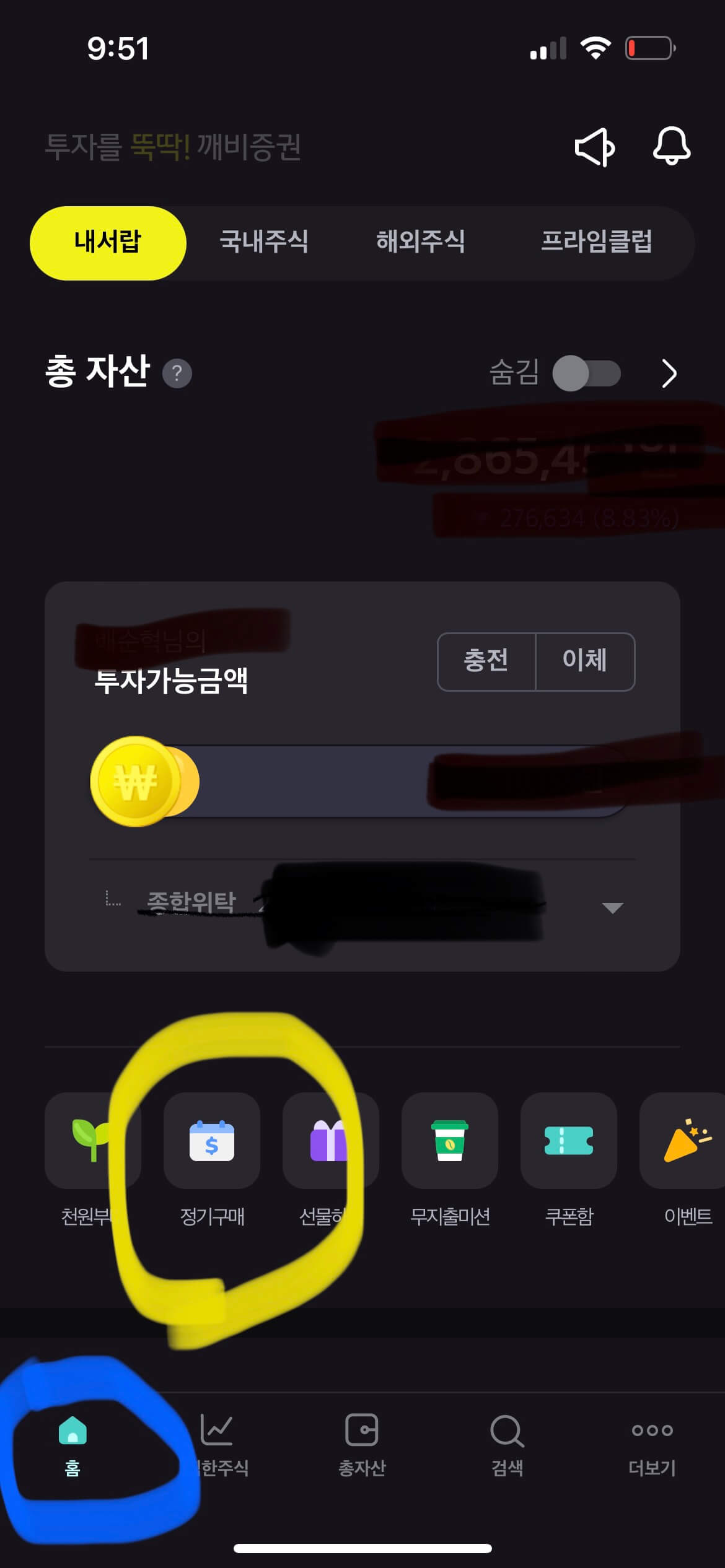The image size is (725, 1568).
Task: Open total assets details chevron
Action: click(669, 373)
